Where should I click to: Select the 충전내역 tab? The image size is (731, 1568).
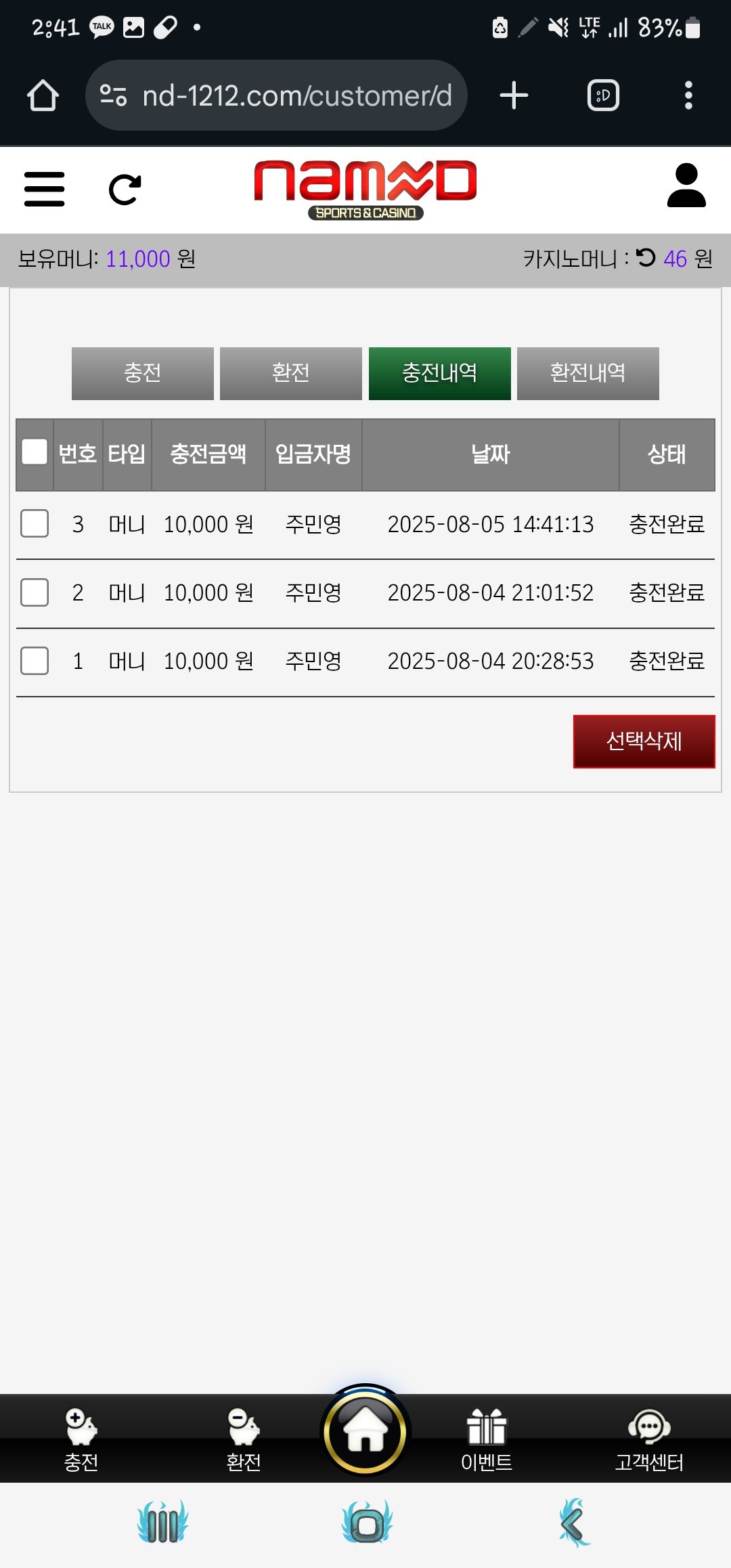[439, 373]
